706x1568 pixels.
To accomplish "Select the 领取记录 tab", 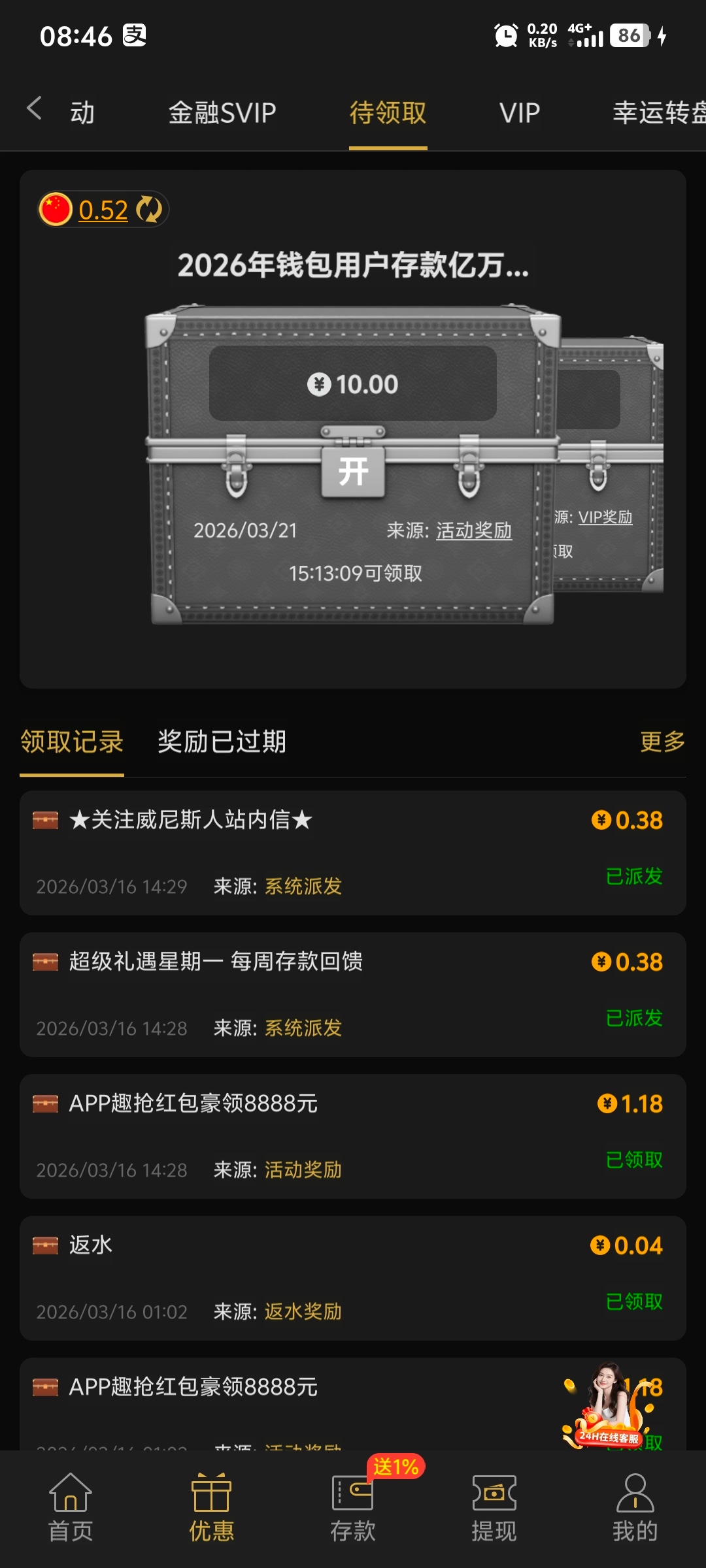I will 72,742.
